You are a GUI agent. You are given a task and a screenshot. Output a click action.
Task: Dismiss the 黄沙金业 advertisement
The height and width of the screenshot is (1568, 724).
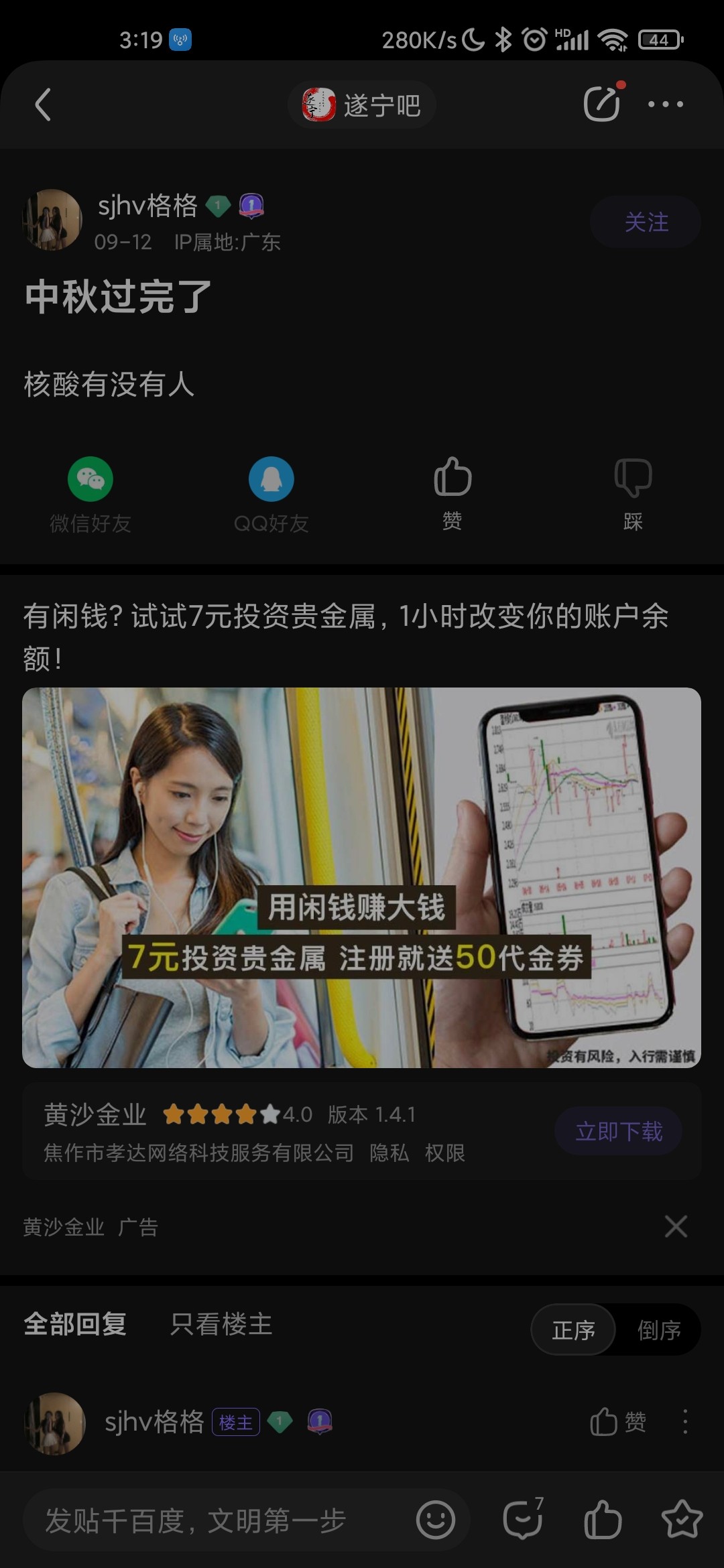(x=676, y=1226)
